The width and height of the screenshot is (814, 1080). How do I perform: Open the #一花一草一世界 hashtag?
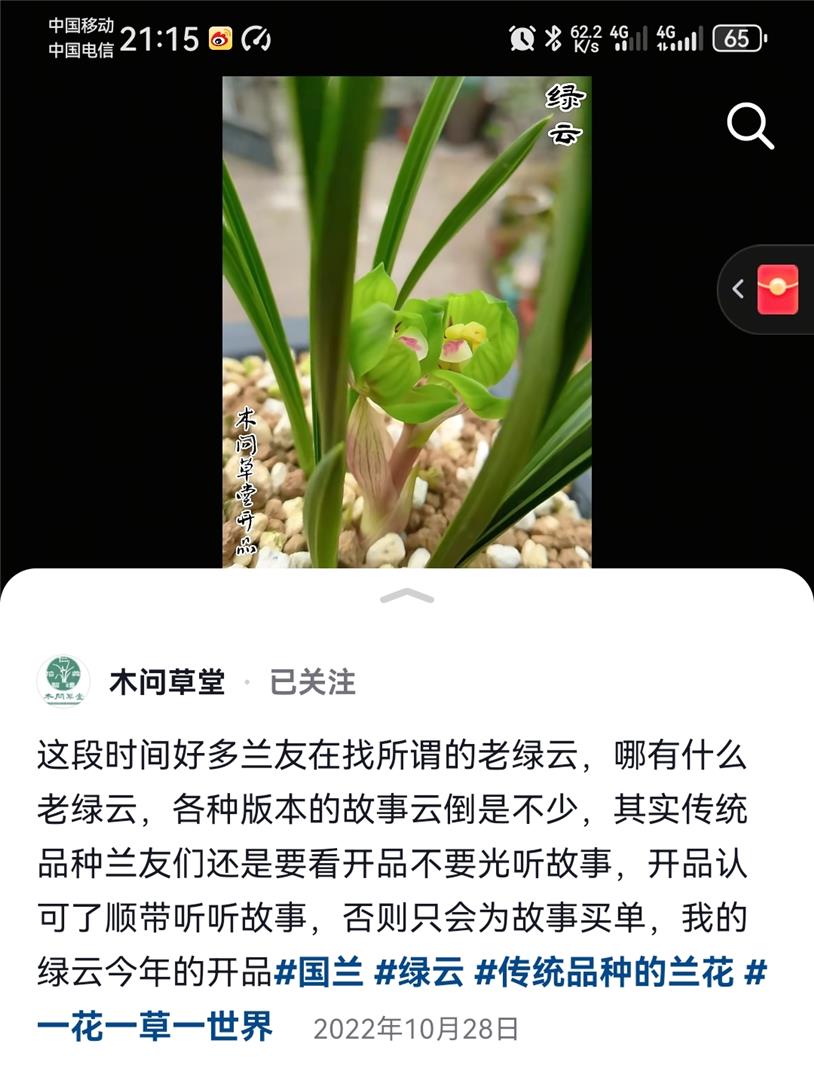[x=155, y=1026]
